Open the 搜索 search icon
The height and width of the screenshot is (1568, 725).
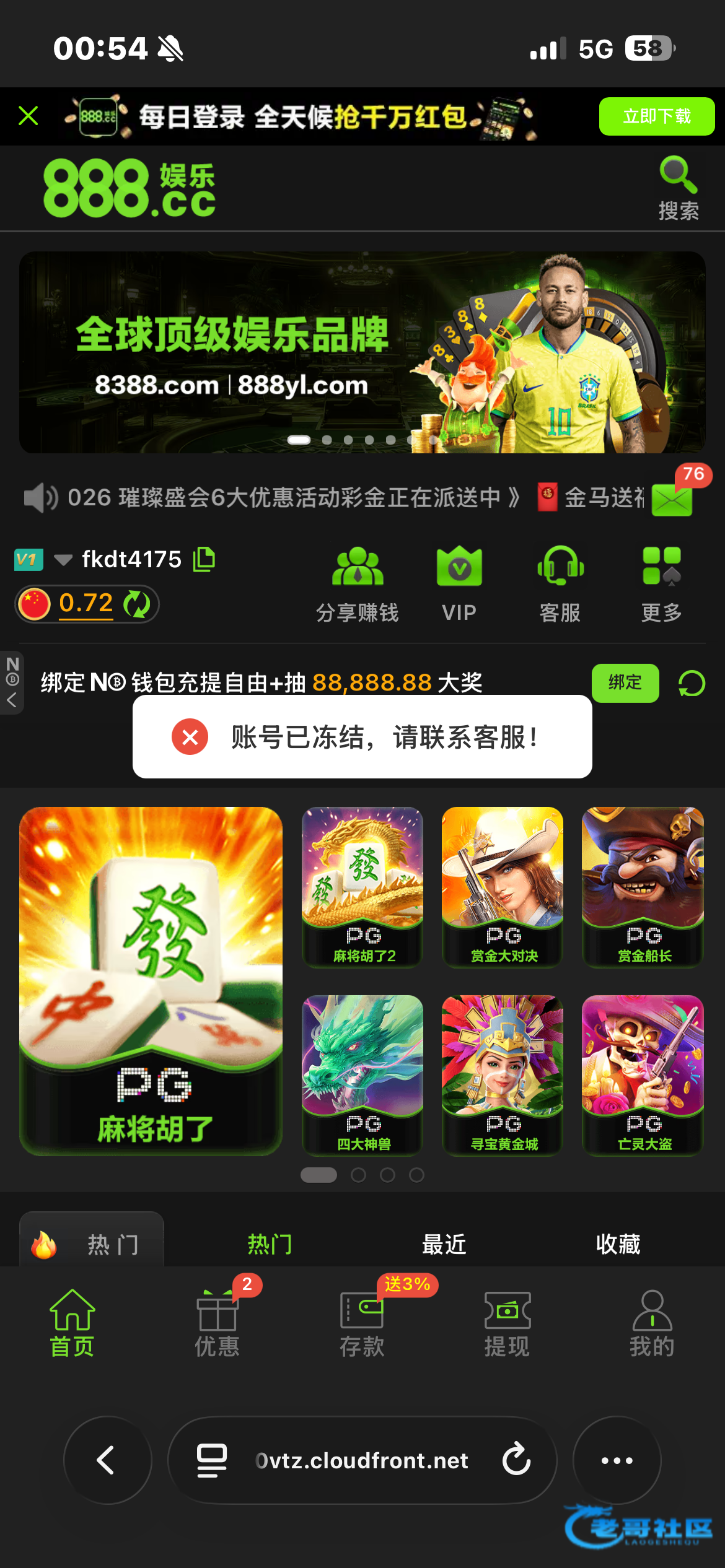pos(678,188)
